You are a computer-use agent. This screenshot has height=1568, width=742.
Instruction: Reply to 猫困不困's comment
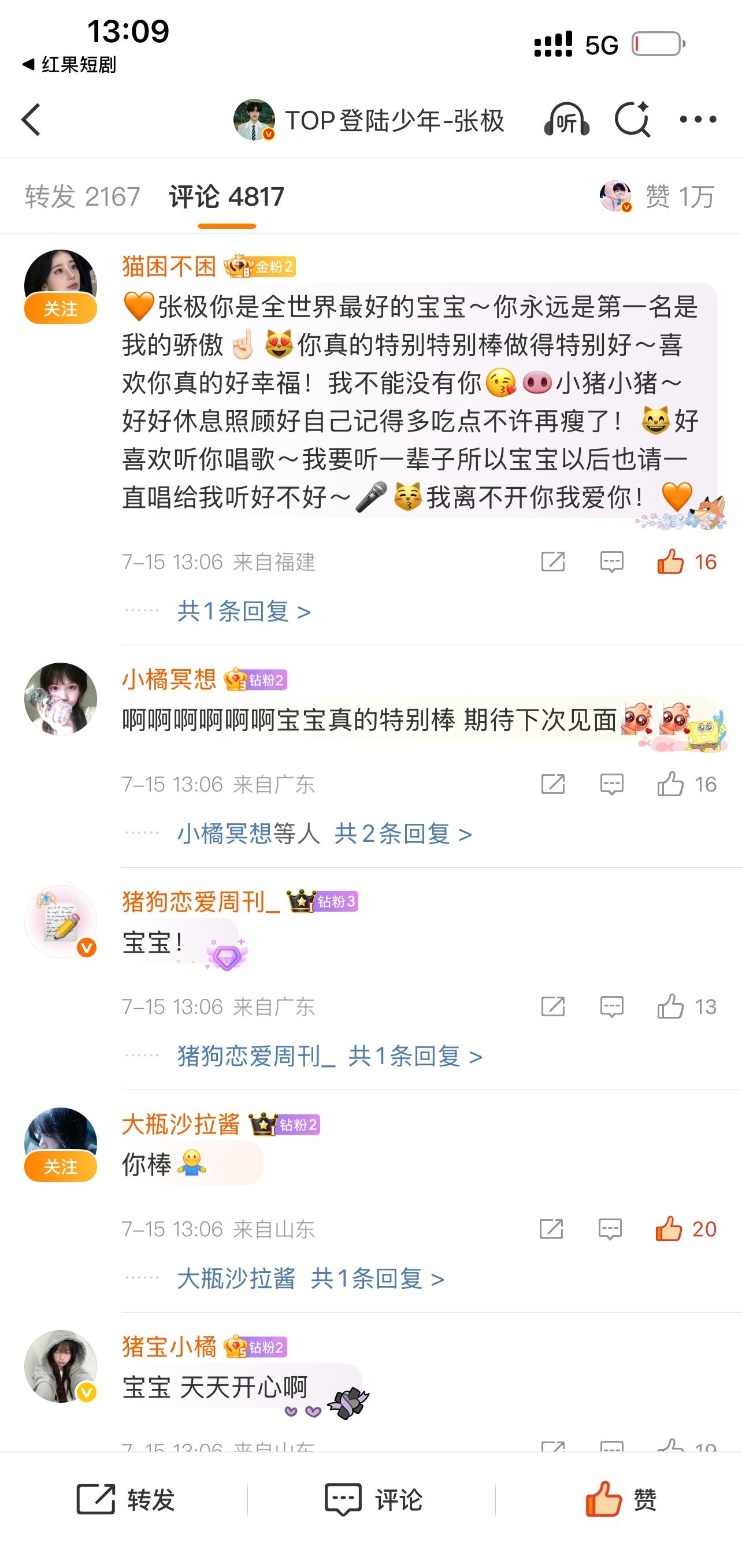tap(611, 561)
